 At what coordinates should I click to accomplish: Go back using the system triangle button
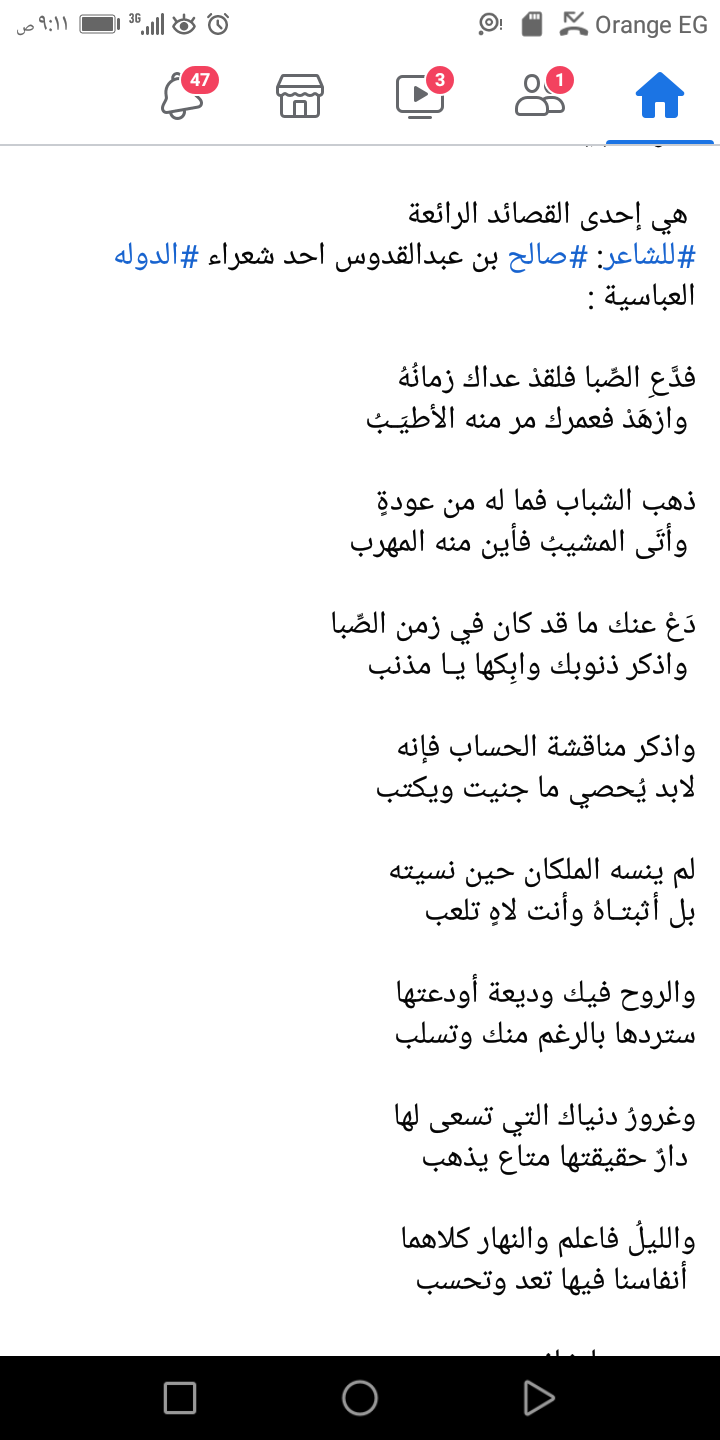point(539,1398)
